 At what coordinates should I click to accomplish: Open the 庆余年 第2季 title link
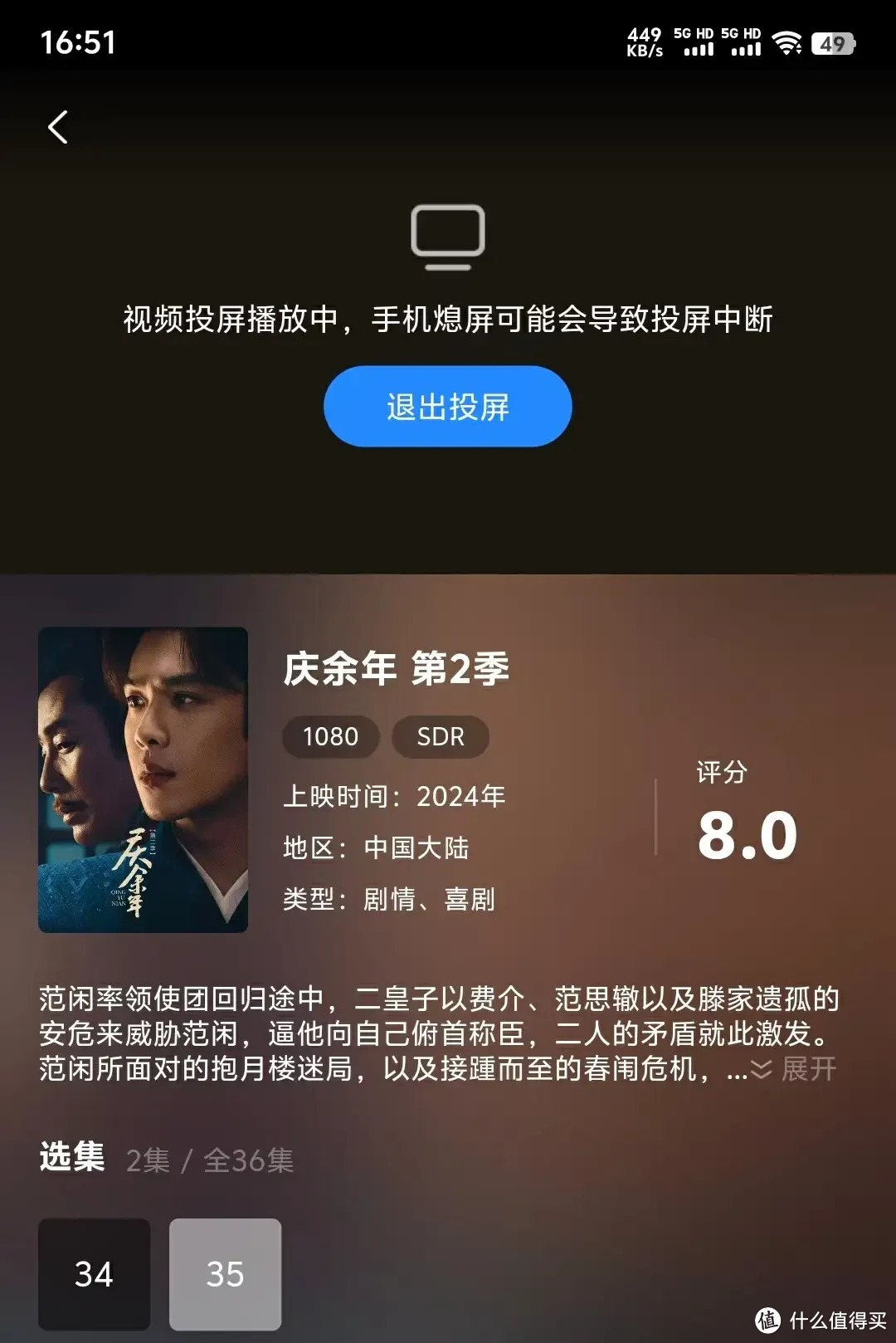(397, 669)
